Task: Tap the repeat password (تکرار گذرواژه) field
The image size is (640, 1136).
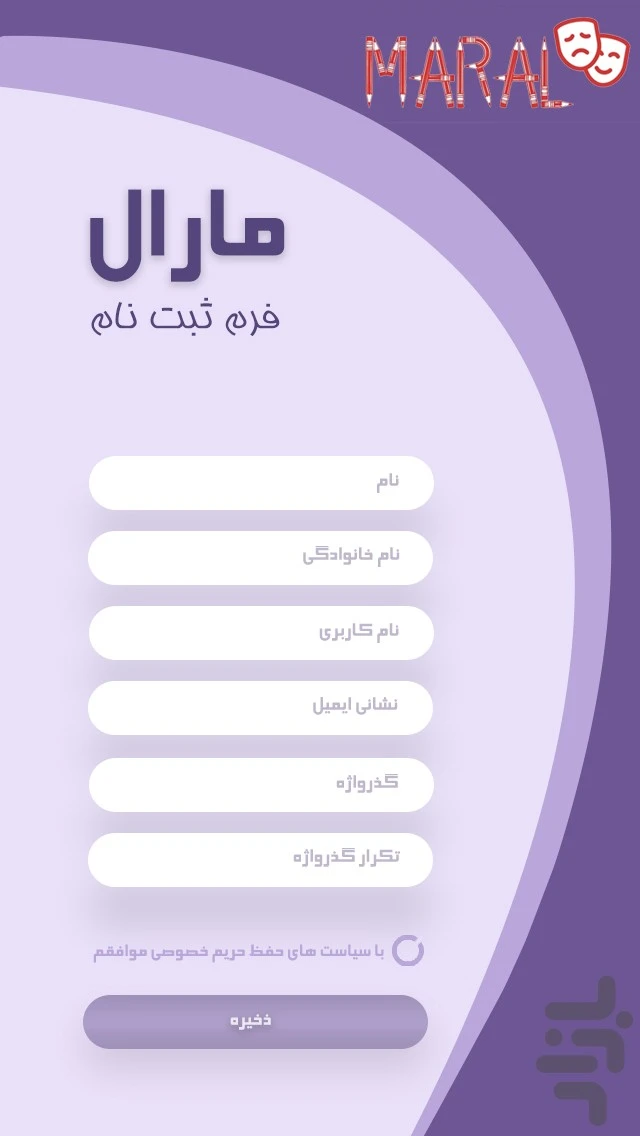Action: [261, 859]
